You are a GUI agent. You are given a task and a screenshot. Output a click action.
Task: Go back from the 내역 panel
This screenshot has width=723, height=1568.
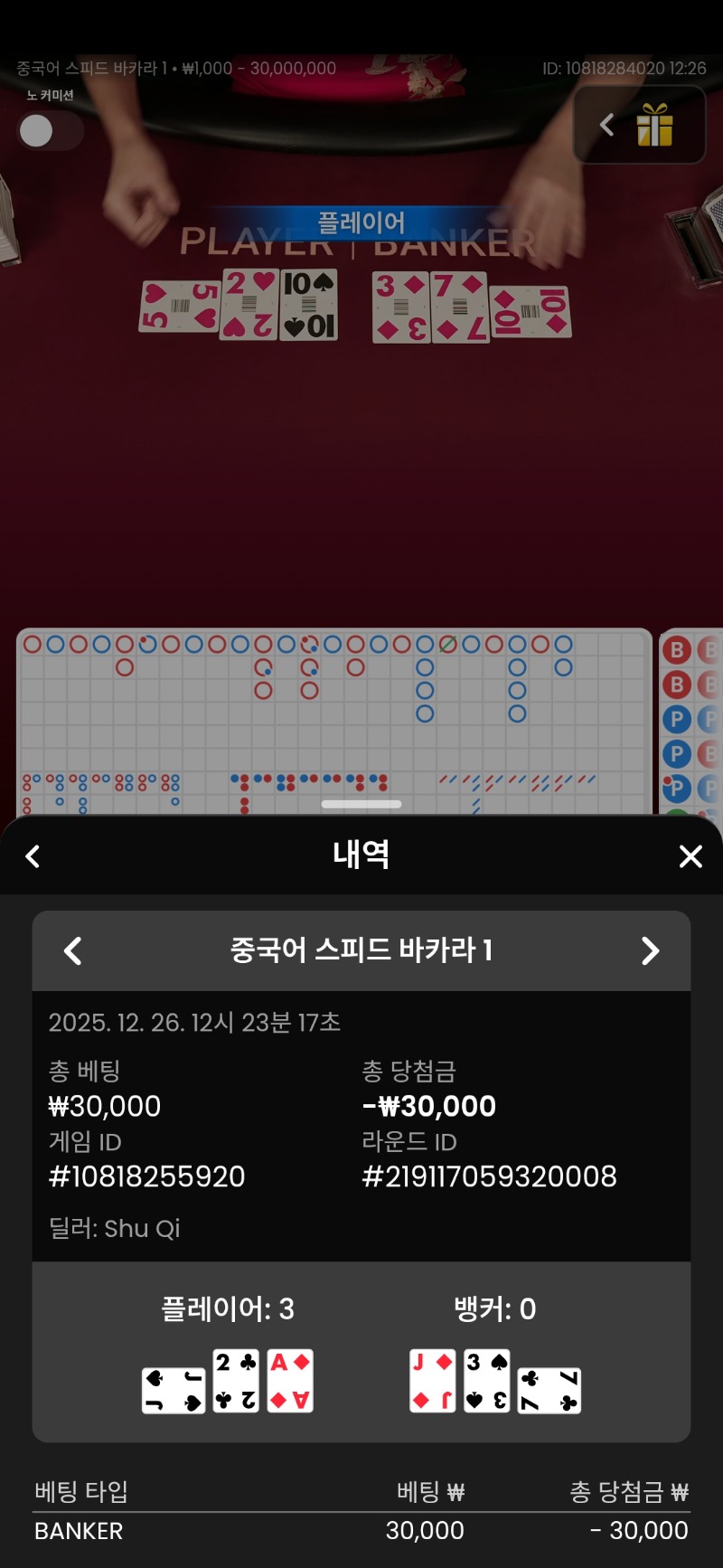(33, 856)
